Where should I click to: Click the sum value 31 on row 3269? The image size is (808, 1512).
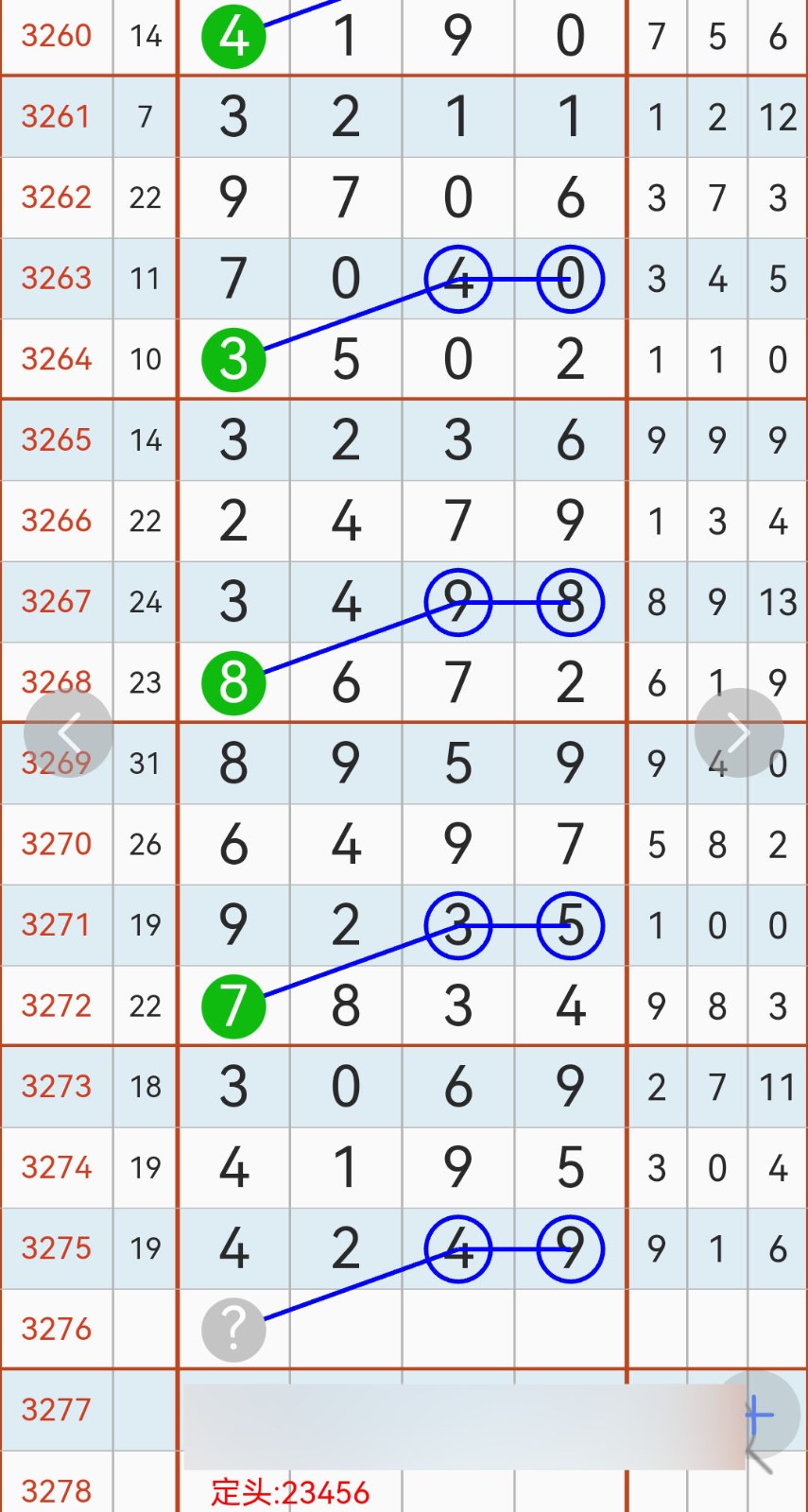pyautogui.click(x=145, y=763)
